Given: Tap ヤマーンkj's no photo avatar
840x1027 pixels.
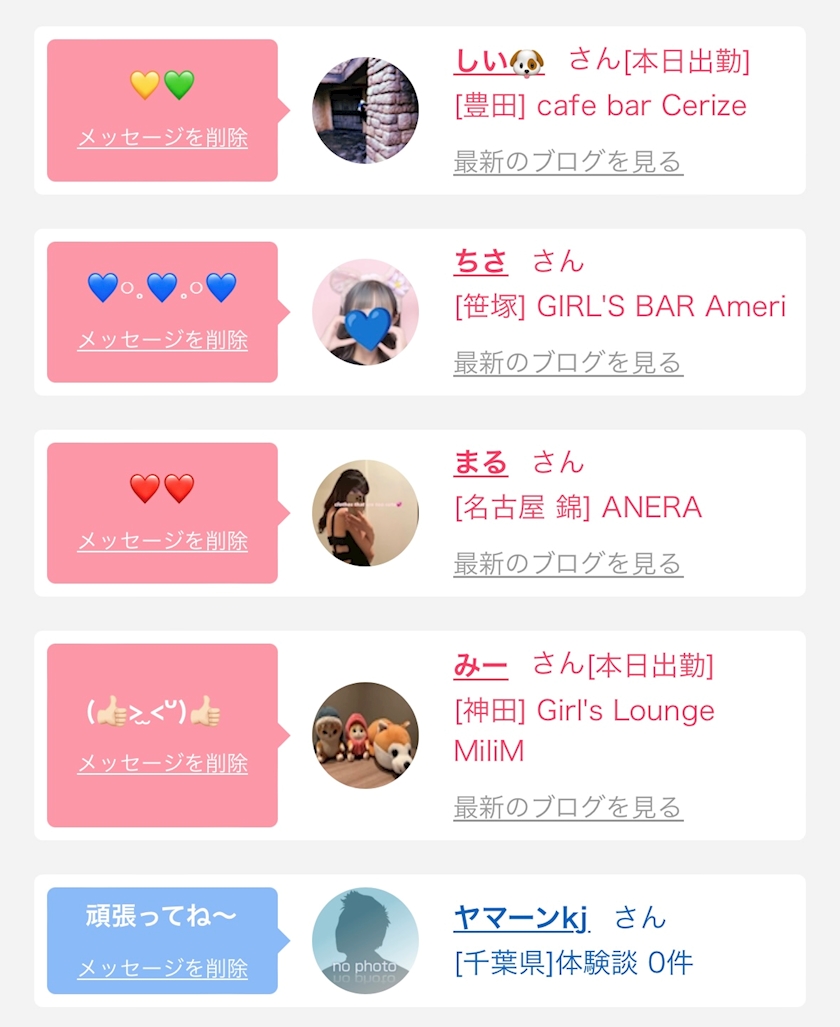Looking at the screenshot, I should [365, 940].
